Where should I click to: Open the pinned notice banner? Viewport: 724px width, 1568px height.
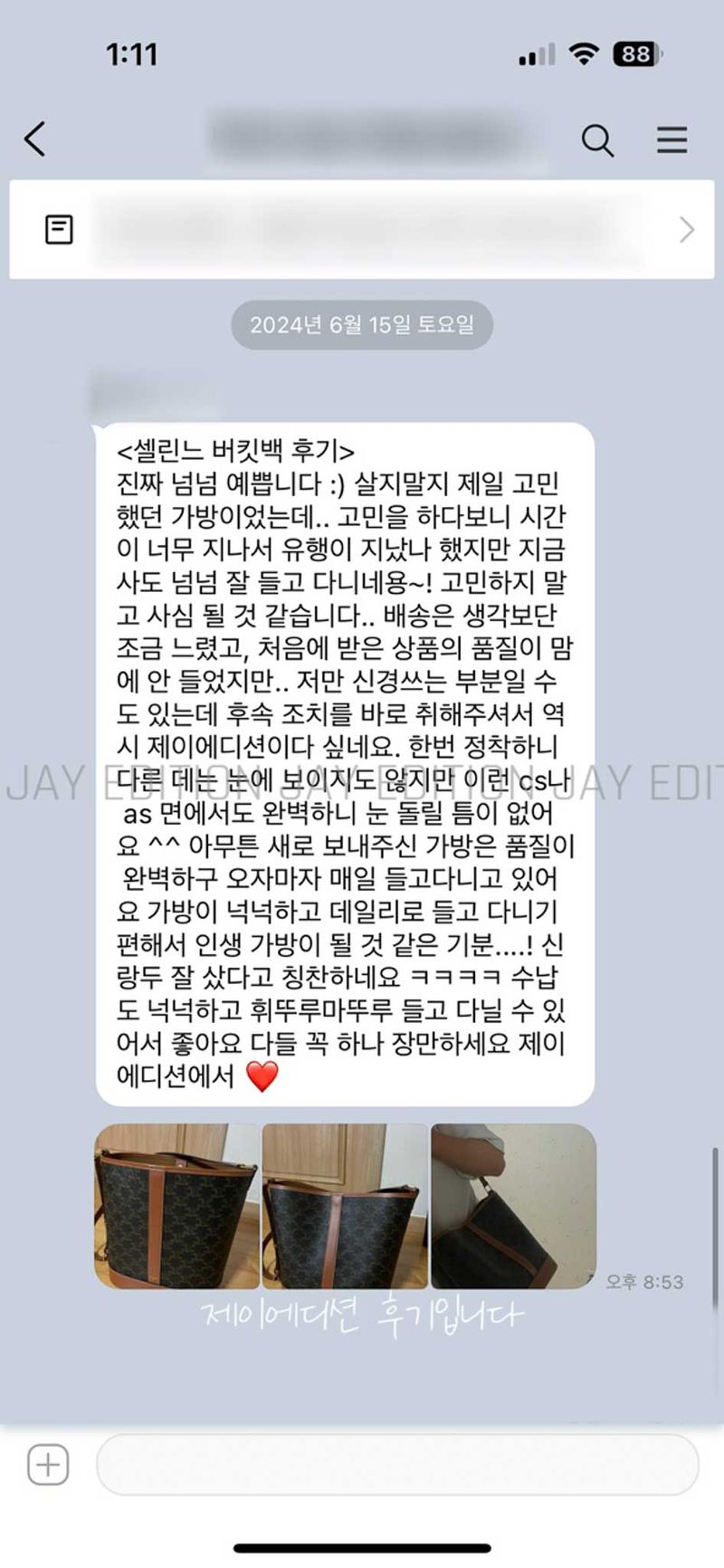362,230
